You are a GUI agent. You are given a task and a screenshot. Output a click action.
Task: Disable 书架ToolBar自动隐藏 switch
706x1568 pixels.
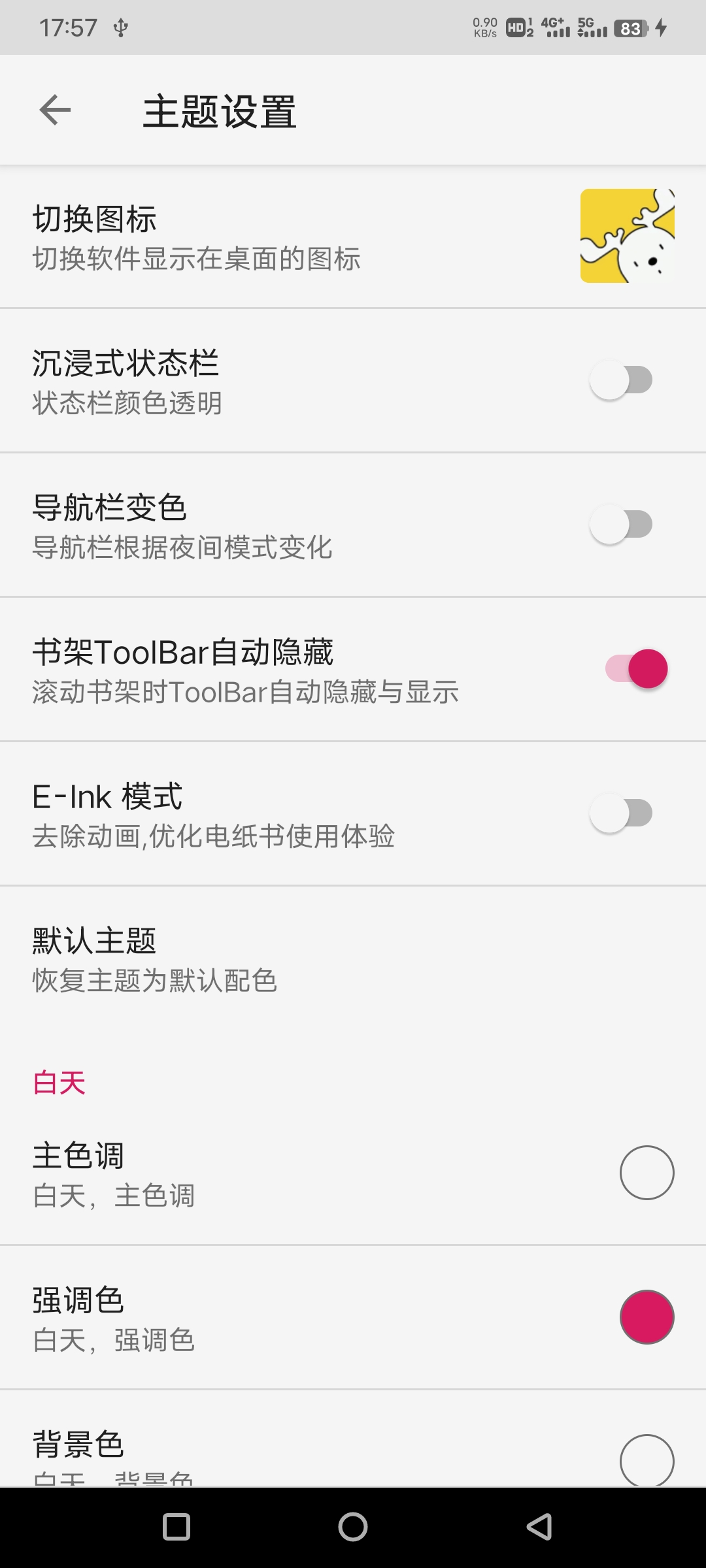[x=637, y=669]
